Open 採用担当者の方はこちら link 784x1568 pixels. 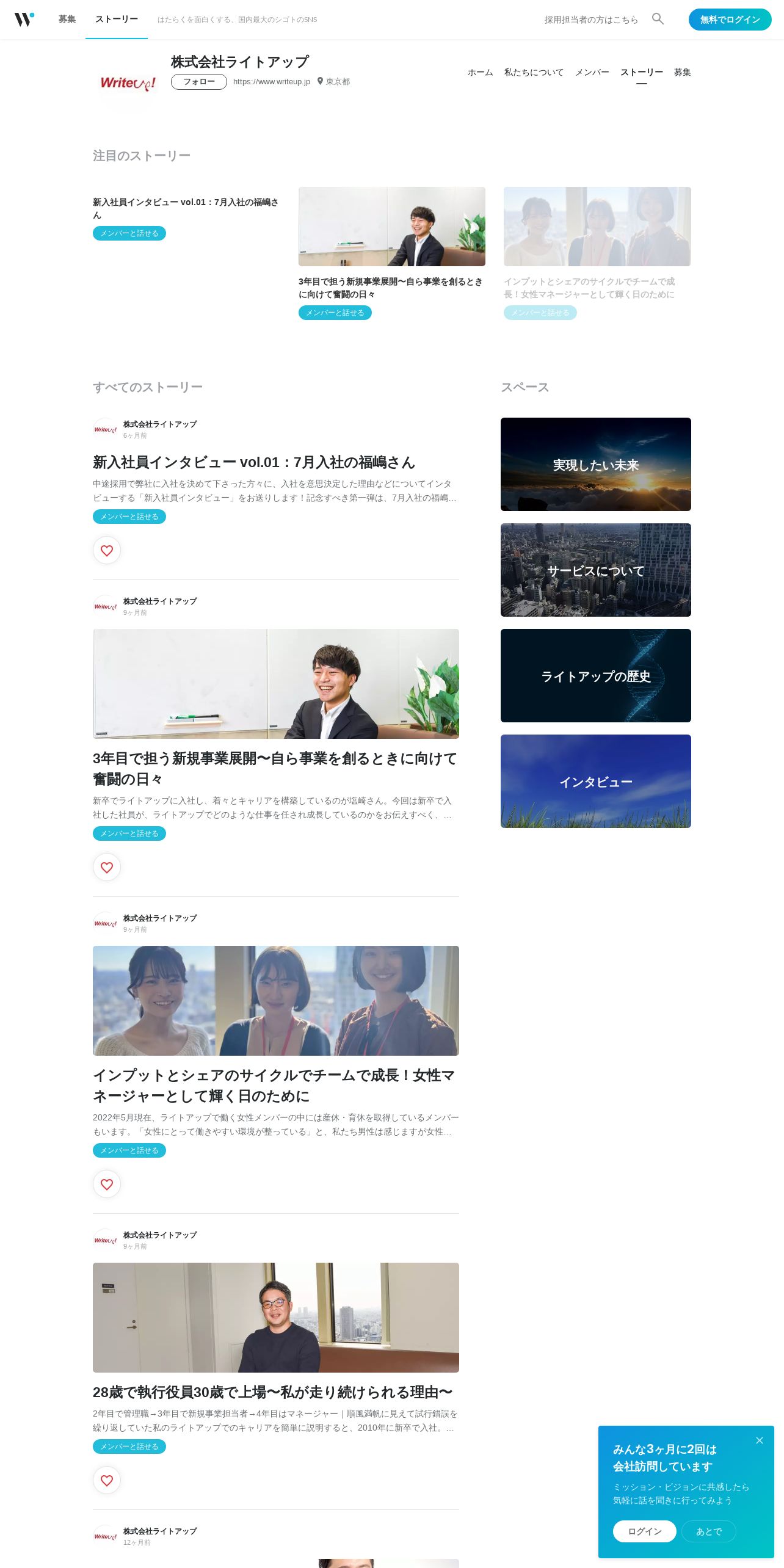[x=591, y=20]
